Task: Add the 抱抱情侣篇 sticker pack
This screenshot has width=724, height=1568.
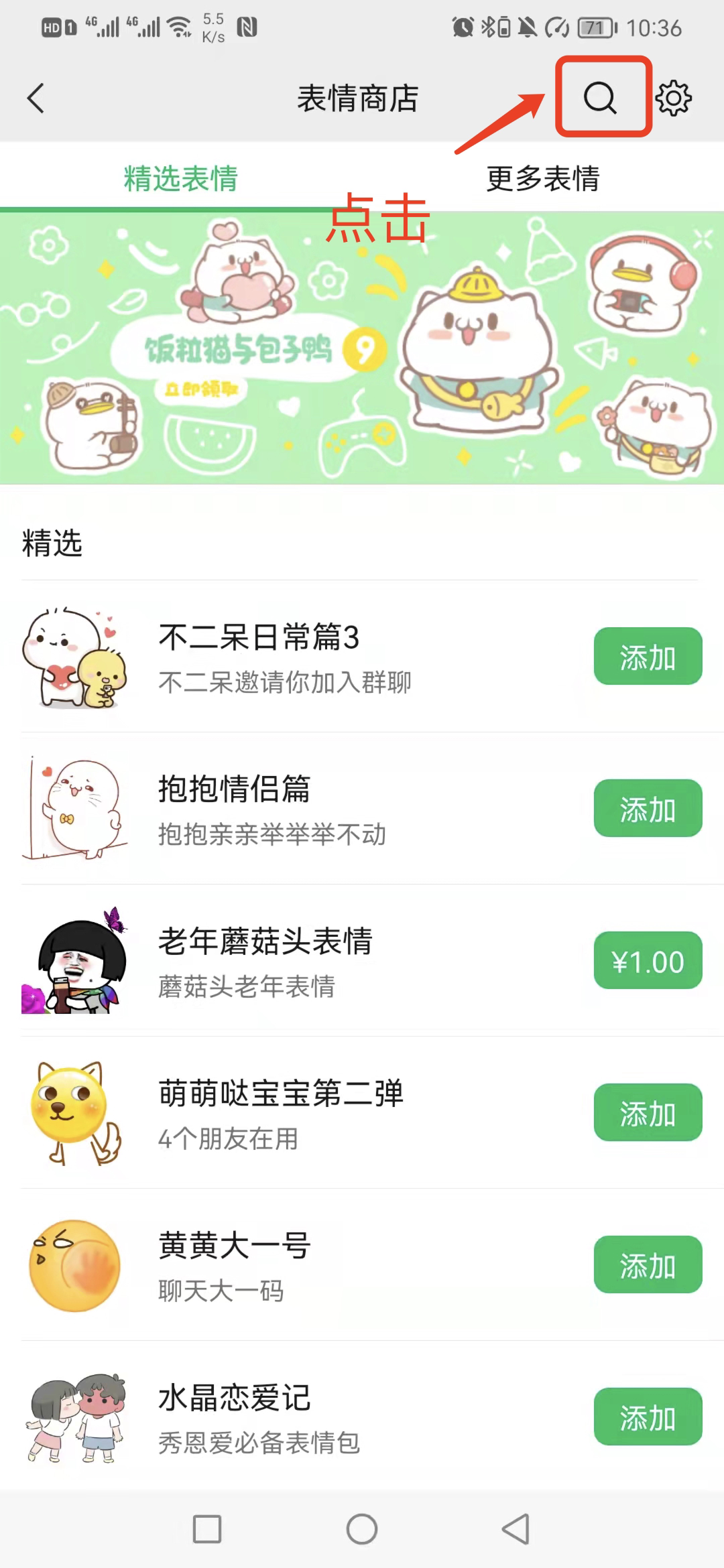Action: click(x=647, y=809)
